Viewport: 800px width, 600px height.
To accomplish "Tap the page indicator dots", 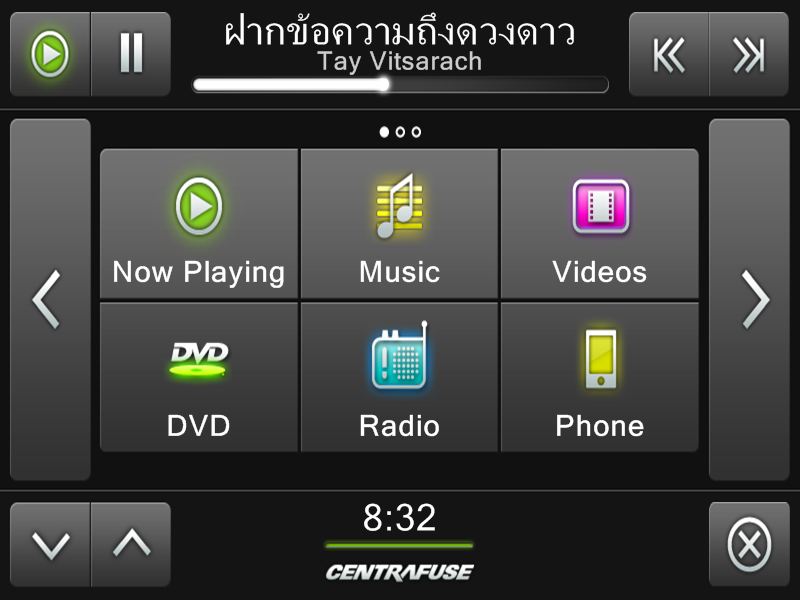I will [400, 132].
